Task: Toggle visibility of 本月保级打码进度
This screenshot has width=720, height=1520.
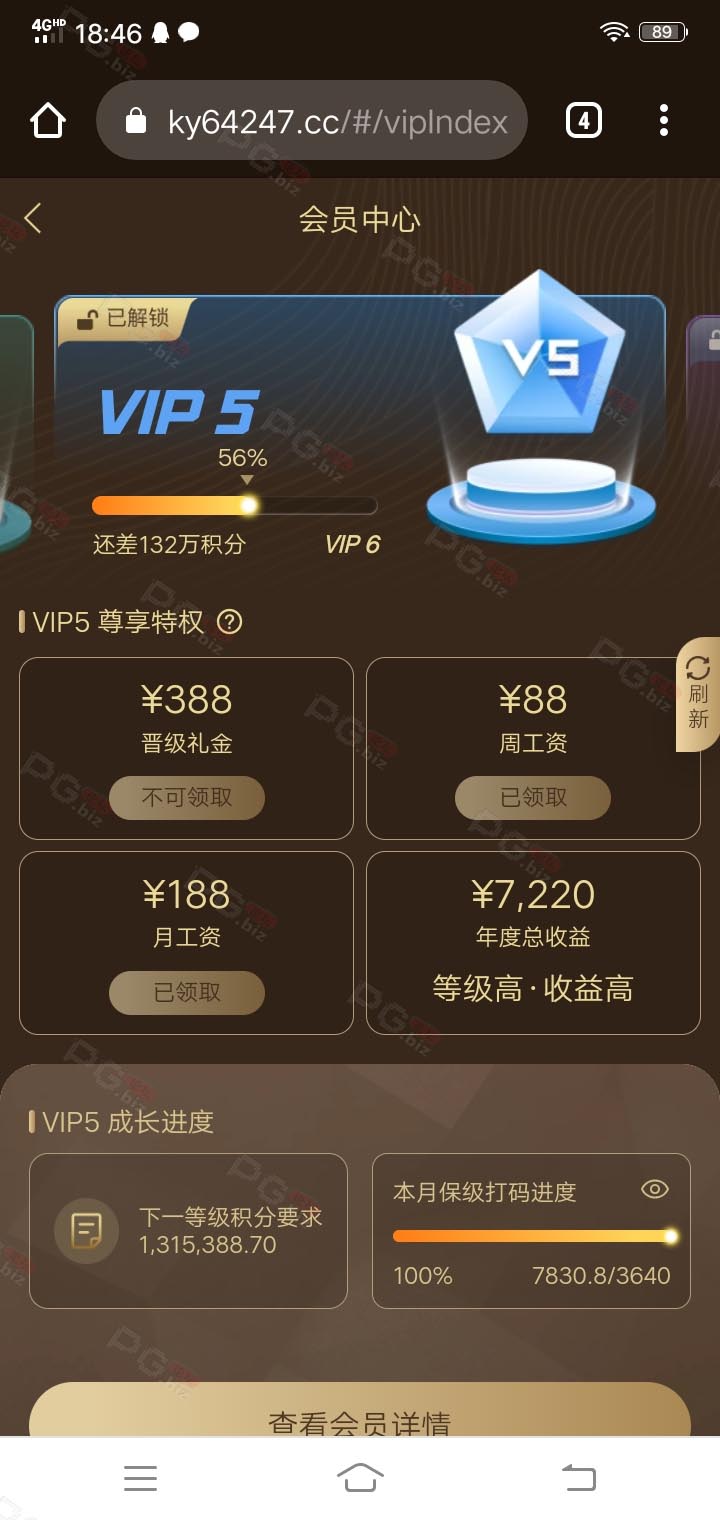Action: coord(655,1189)
